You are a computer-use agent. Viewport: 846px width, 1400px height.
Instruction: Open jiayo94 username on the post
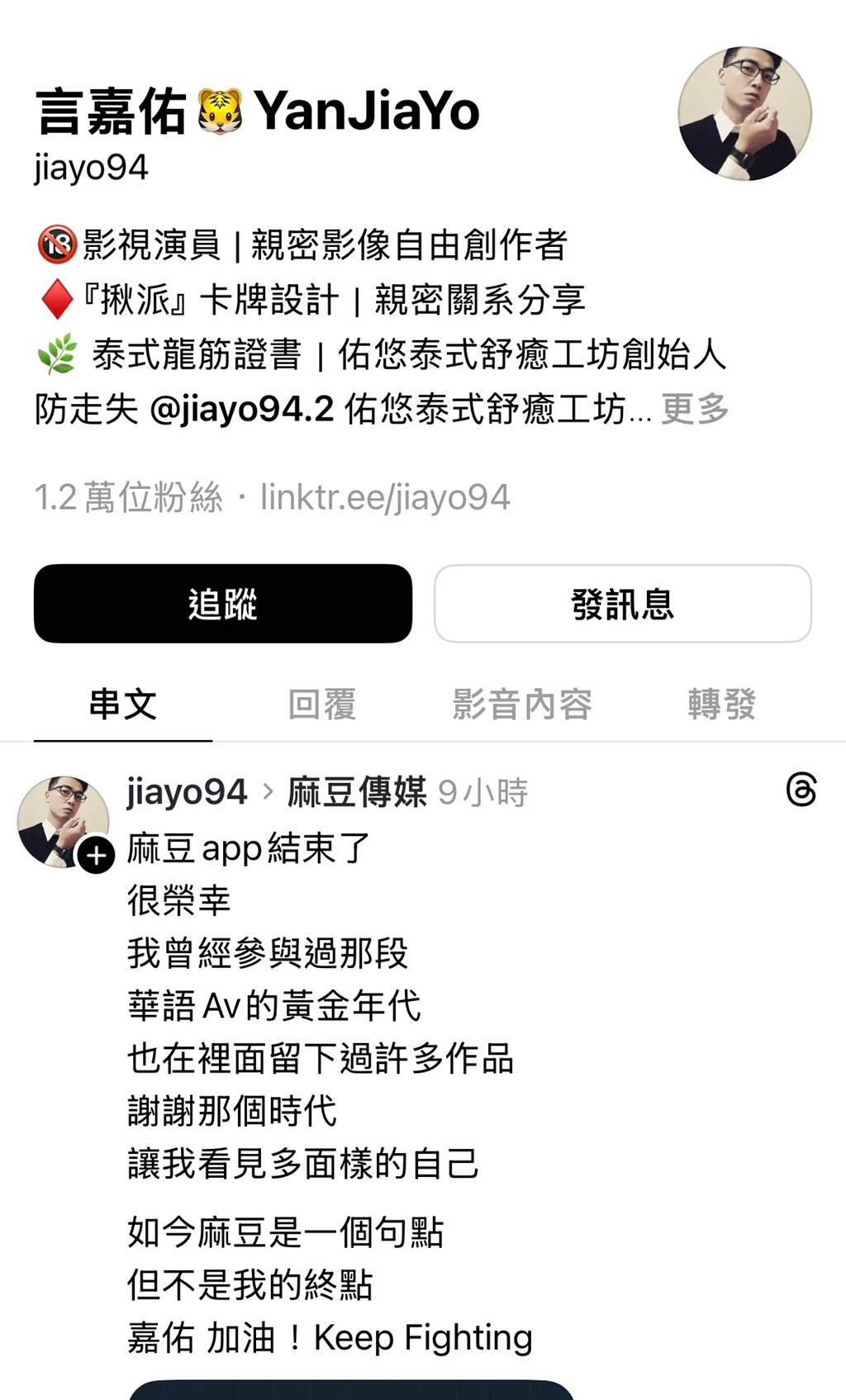click(187, 792)
